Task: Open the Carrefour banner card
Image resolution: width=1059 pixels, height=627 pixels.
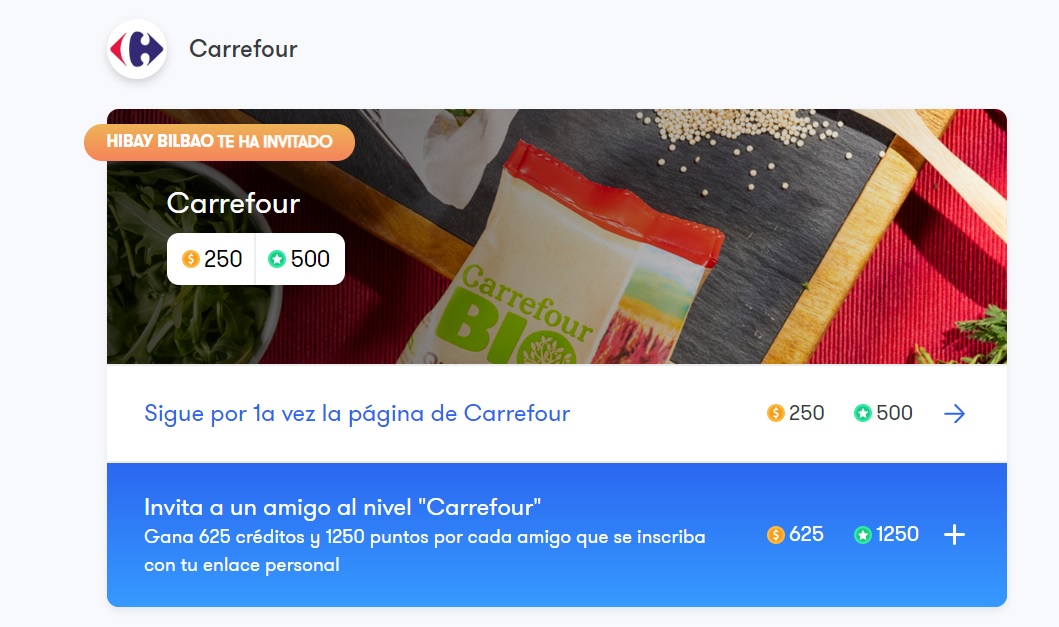Action: pos(556,237)
